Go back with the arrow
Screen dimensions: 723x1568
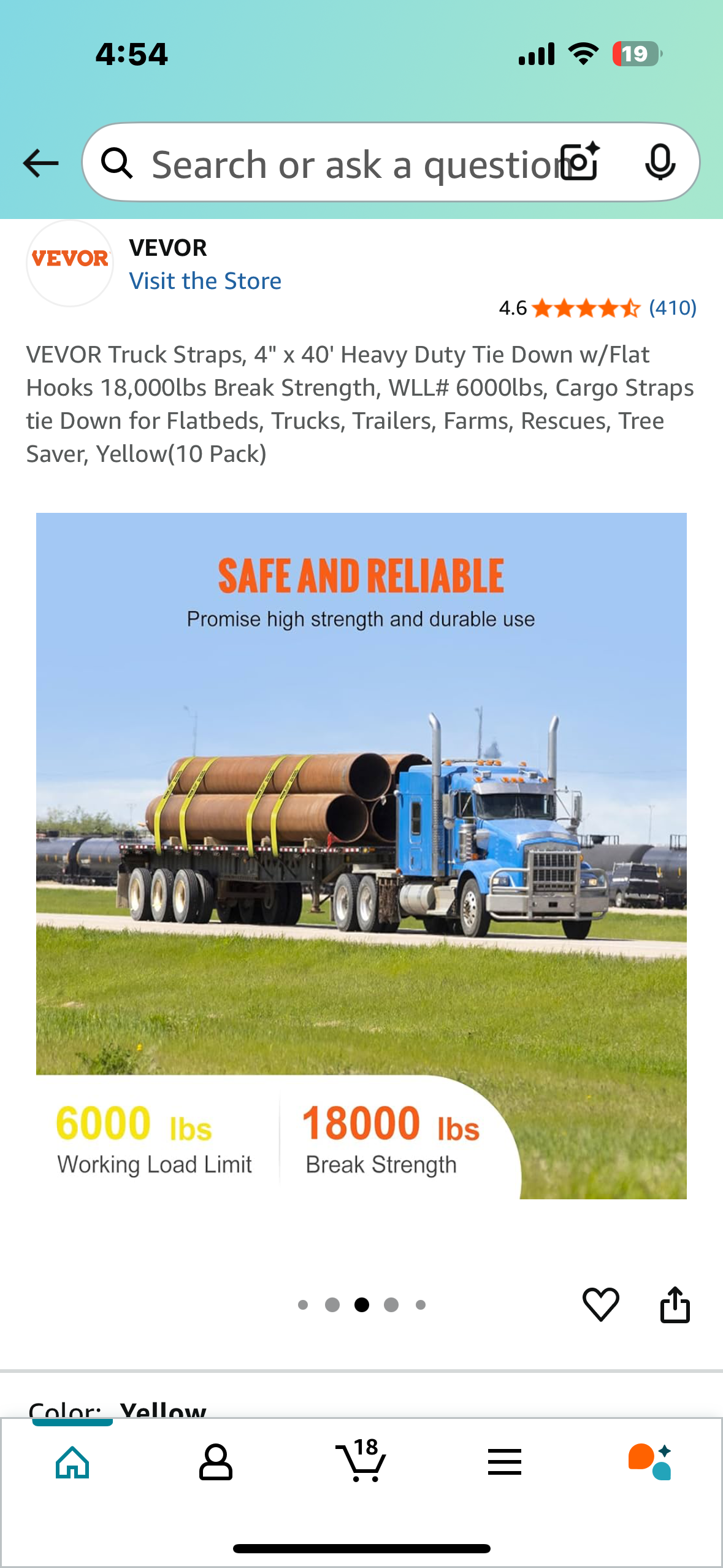(40, 163)
